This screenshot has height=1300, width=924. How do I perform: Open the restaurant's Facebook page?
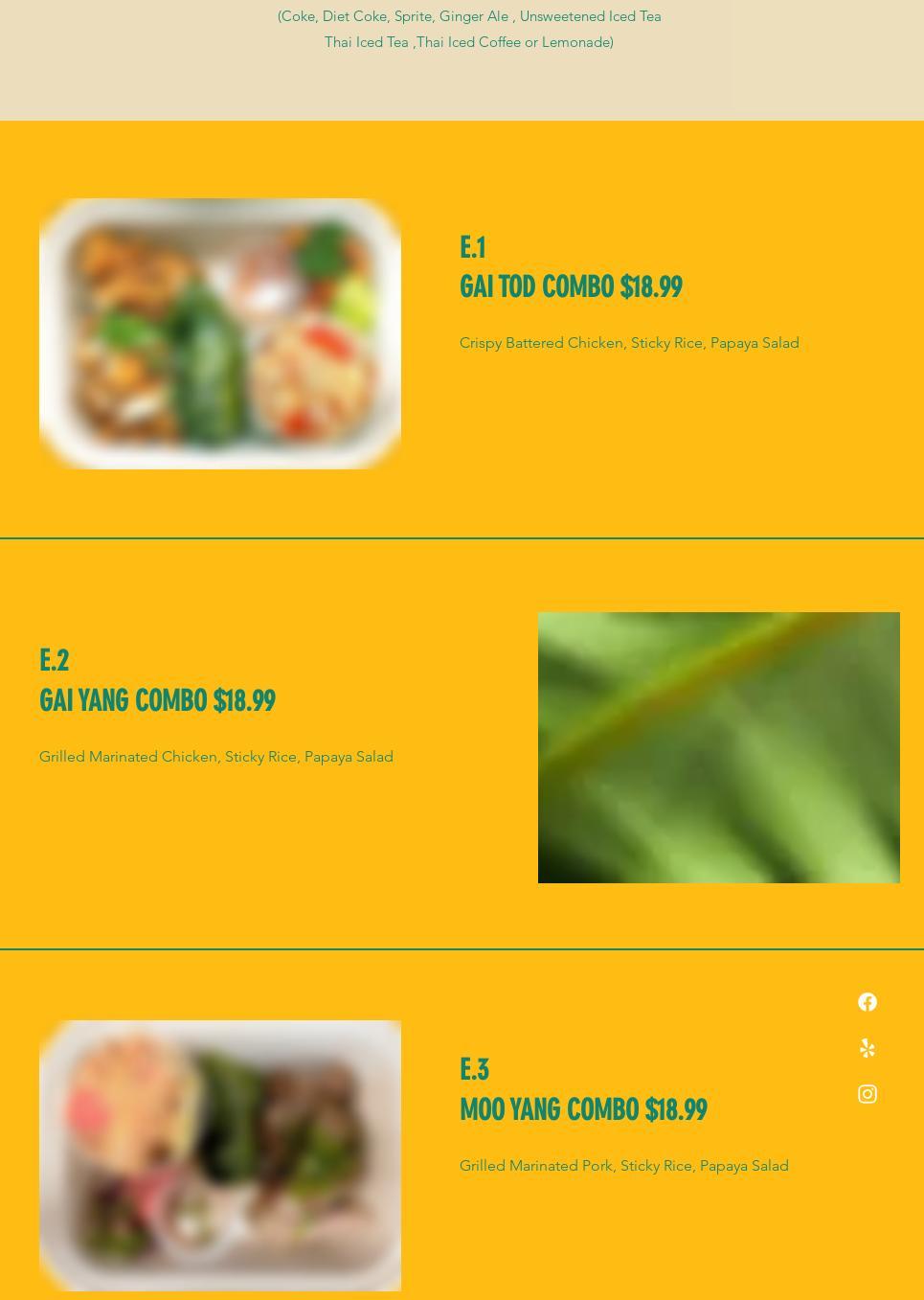click(867, 1002)
